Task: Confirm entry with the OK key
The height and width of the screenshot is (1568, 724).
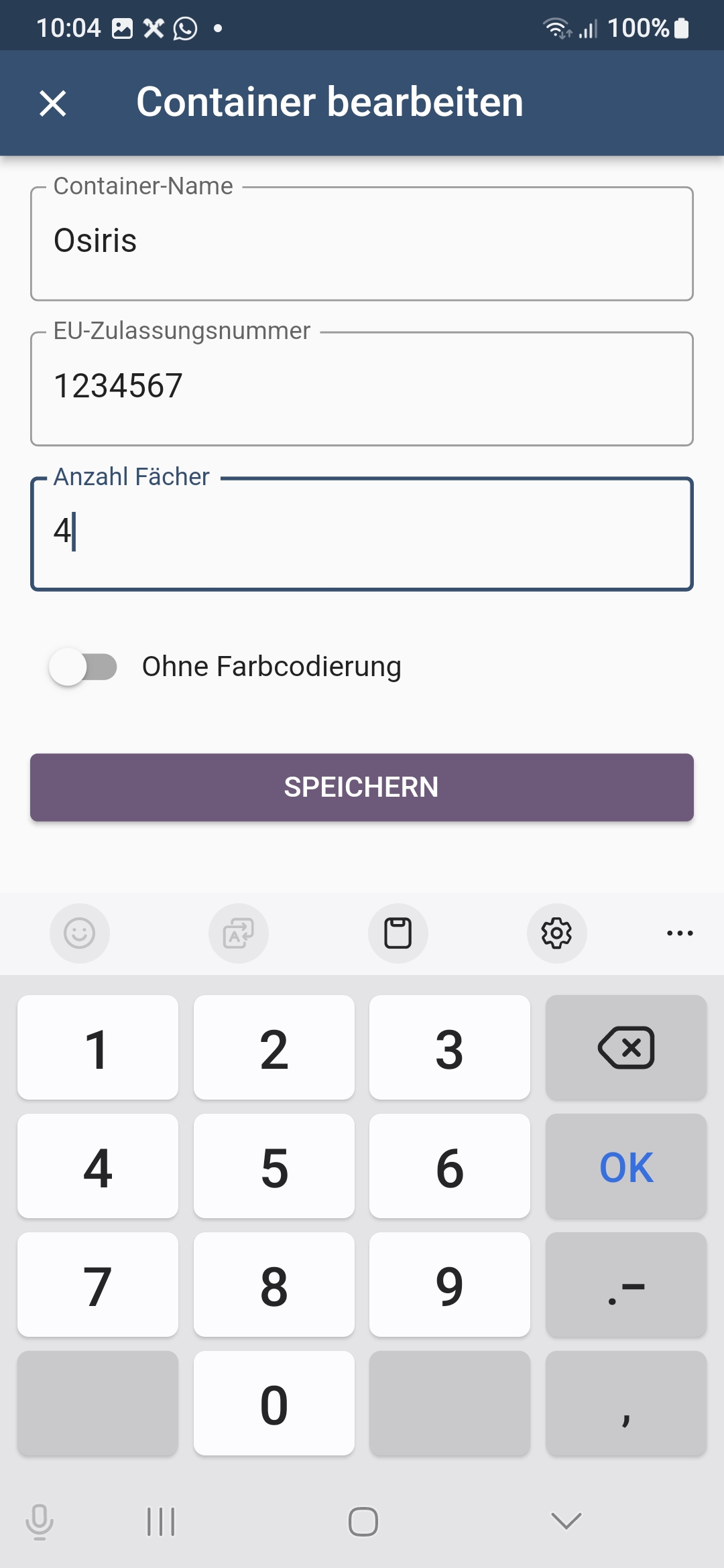Action: click(x=625, y=1167)
